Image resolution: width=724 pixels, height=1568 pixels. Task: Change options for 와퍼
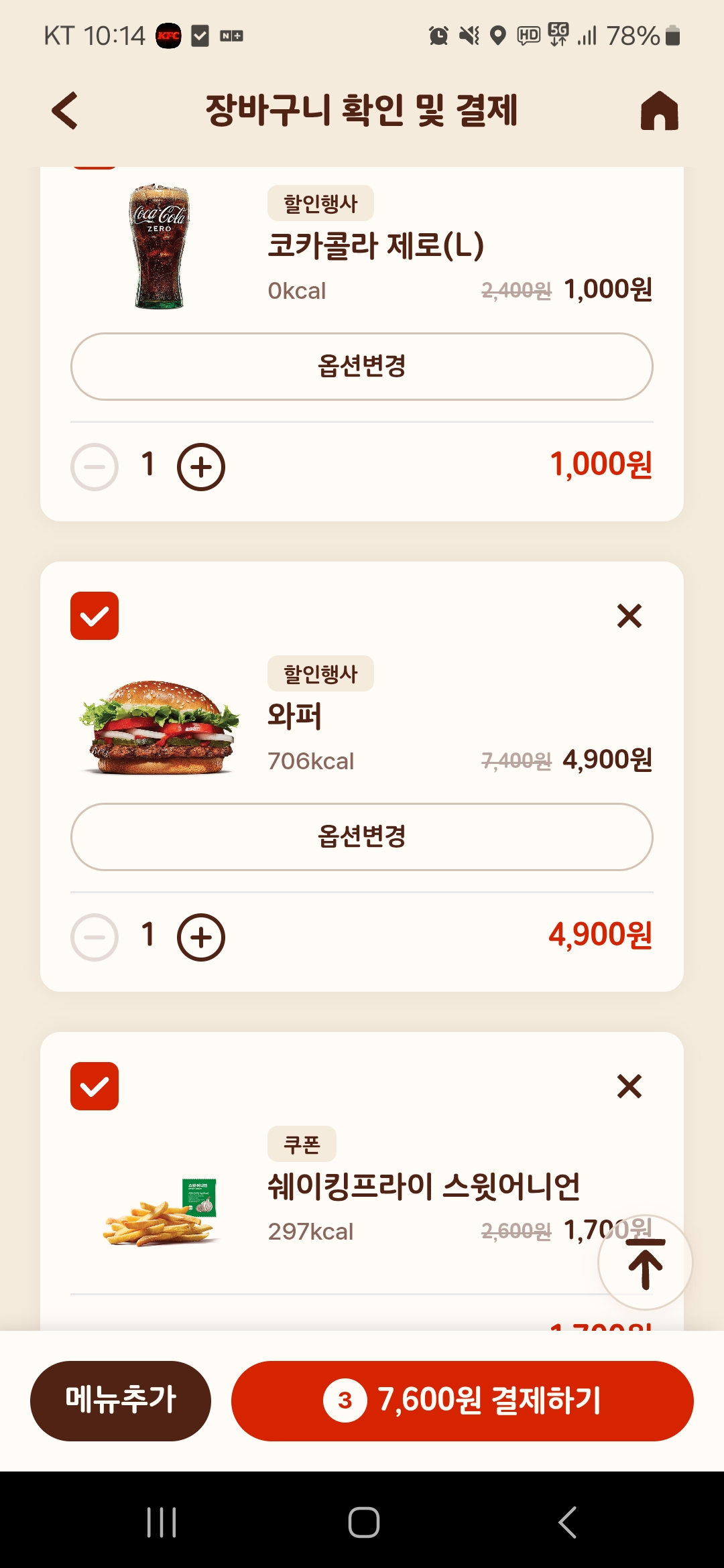click(362, 837)
